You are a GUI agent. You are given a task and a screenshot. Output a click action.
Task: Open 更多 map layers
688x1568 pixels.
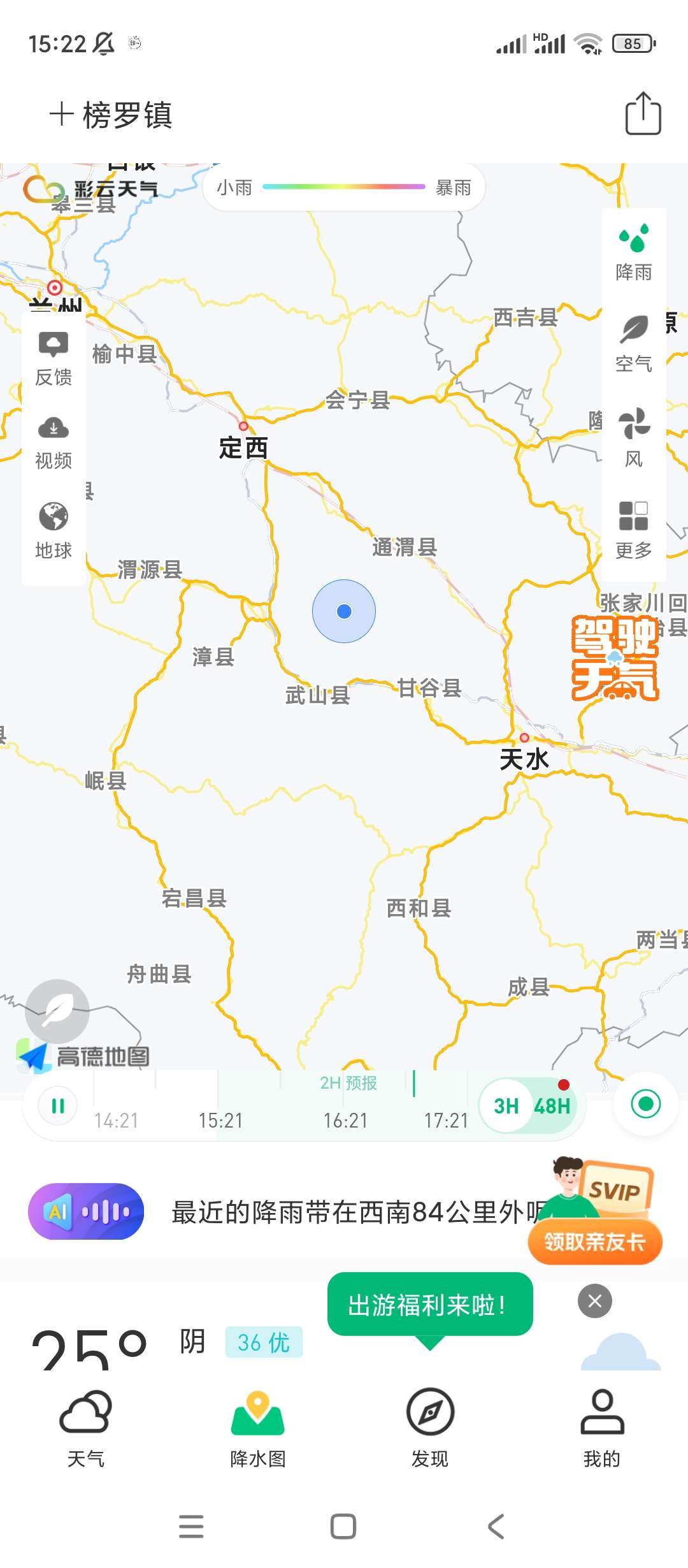(x=634, y=530)
